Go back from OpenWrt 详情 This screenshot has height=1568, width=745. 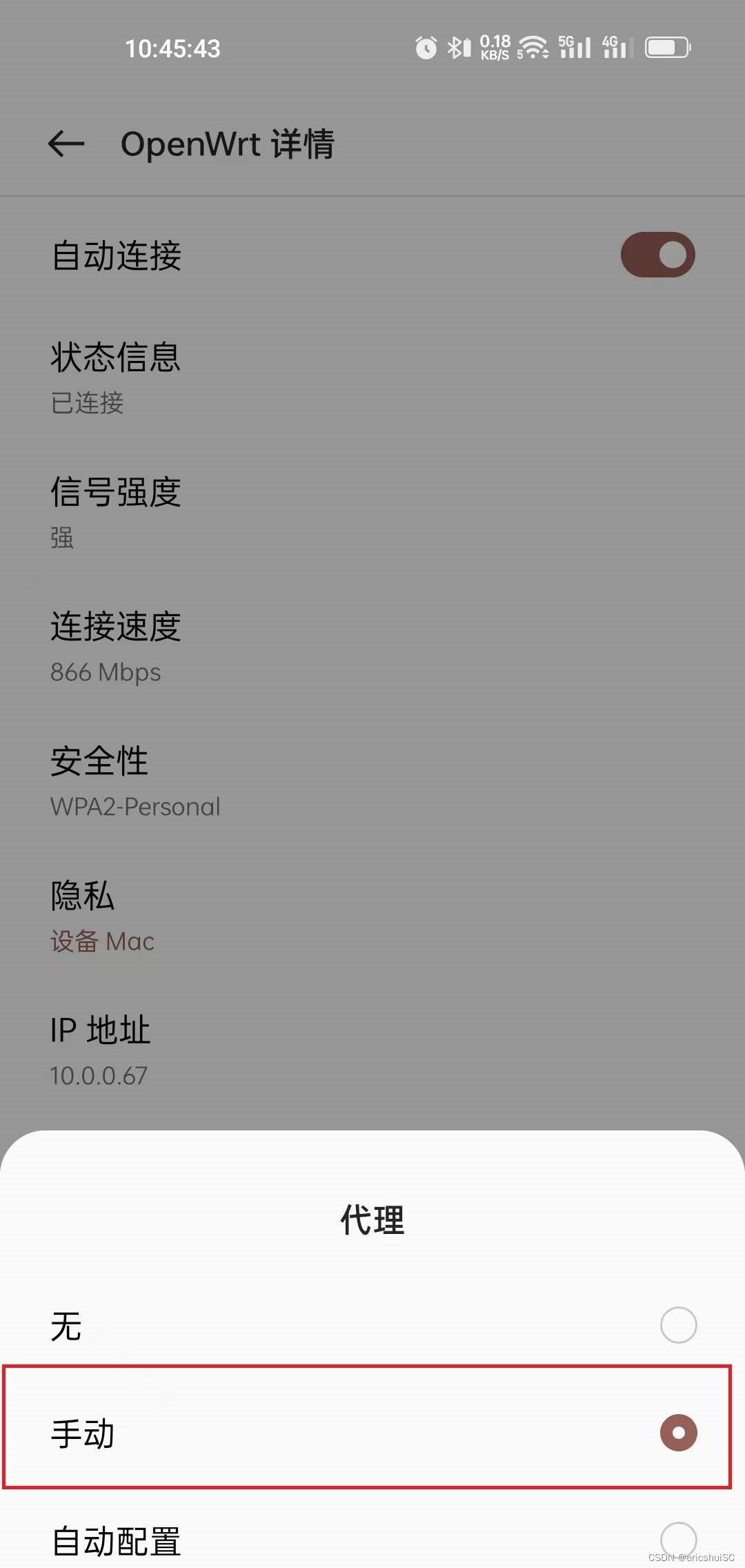[66, 144]
